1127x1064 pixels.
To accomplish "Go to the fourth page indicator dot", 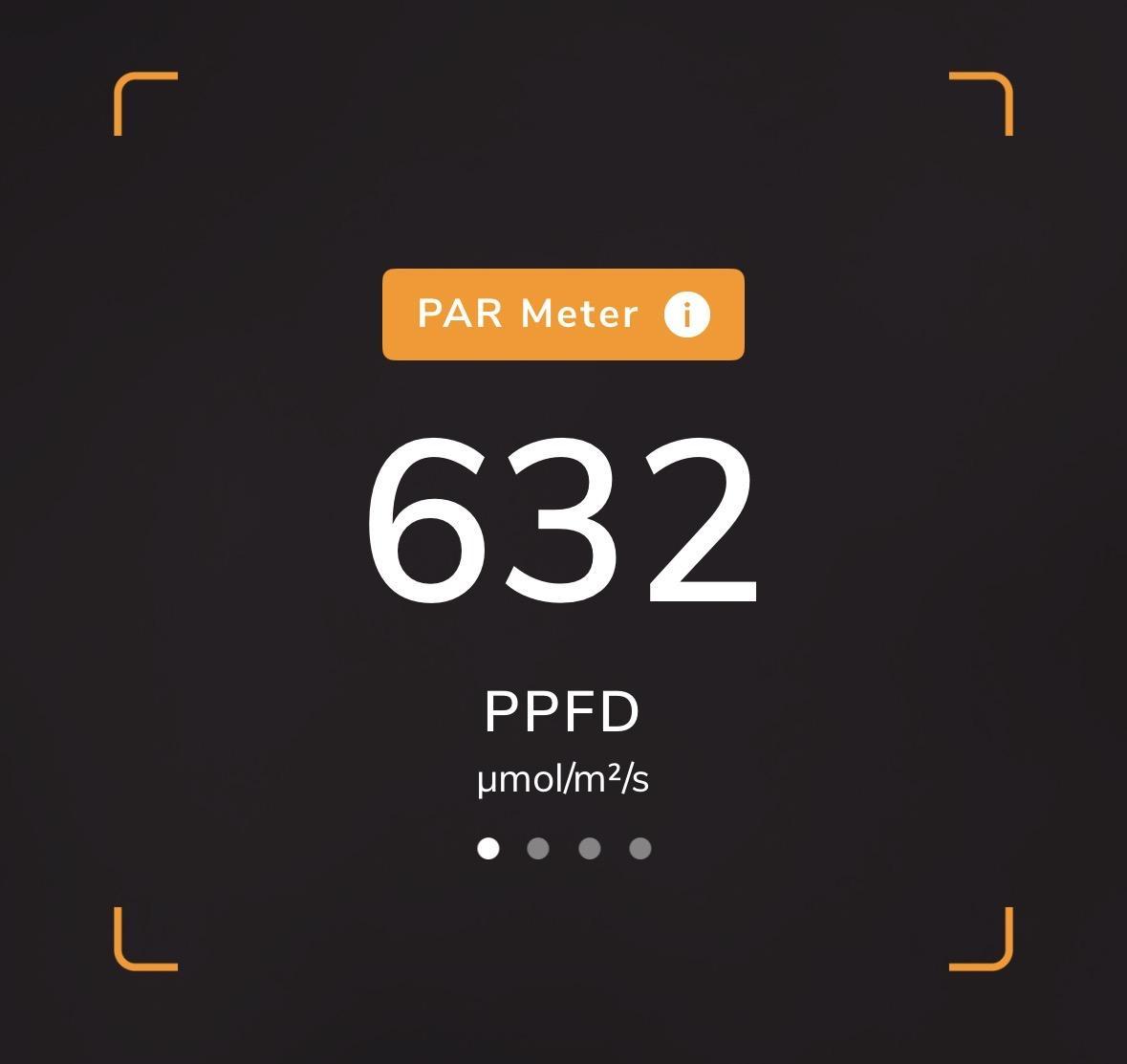I will [x=640, y=848].
